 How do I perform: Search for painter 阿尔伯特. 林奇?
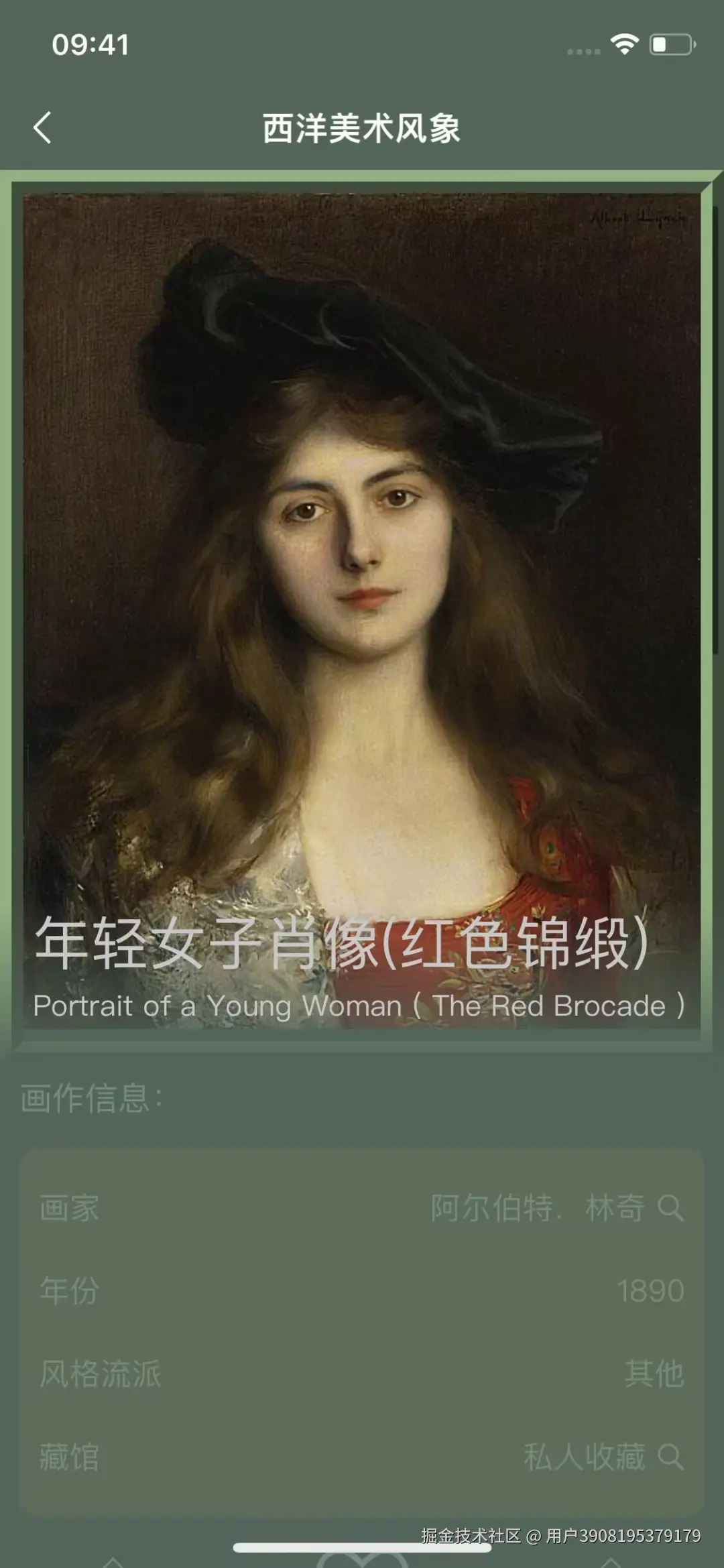[670, 1208]
